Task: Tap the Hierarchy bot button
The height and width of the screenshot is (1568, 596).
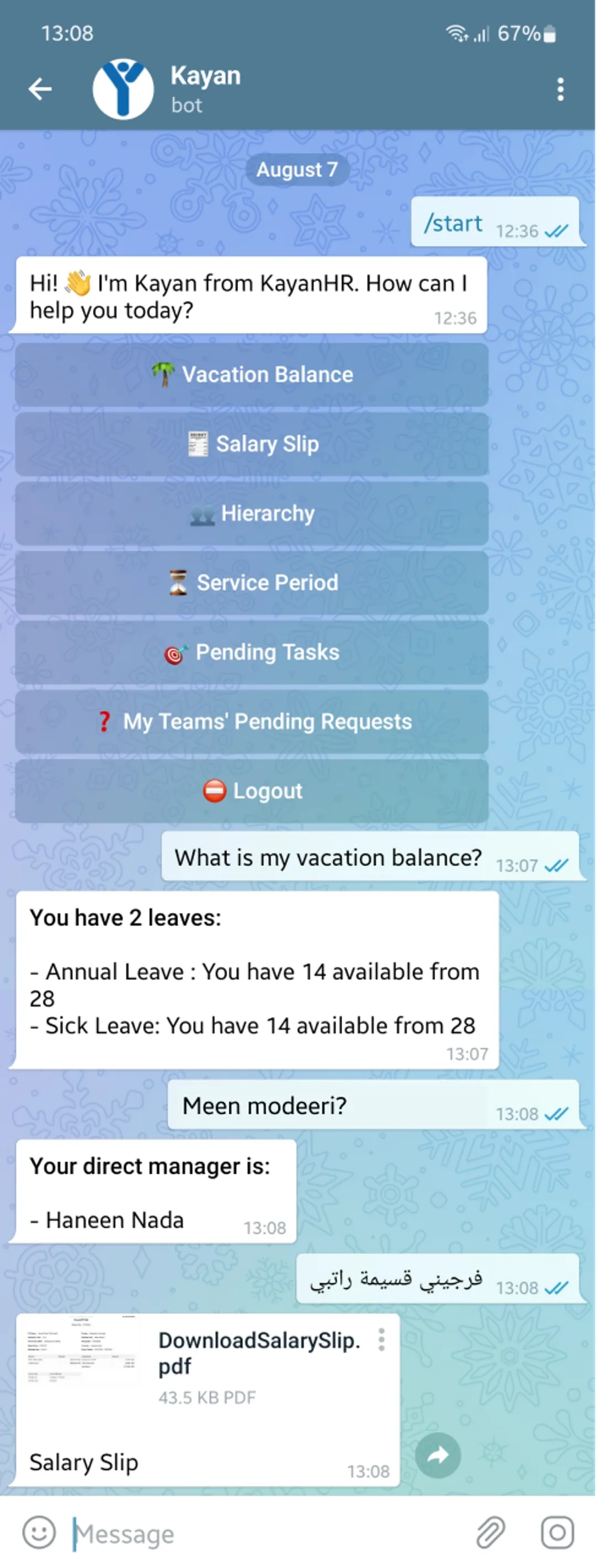Action: 252,513
